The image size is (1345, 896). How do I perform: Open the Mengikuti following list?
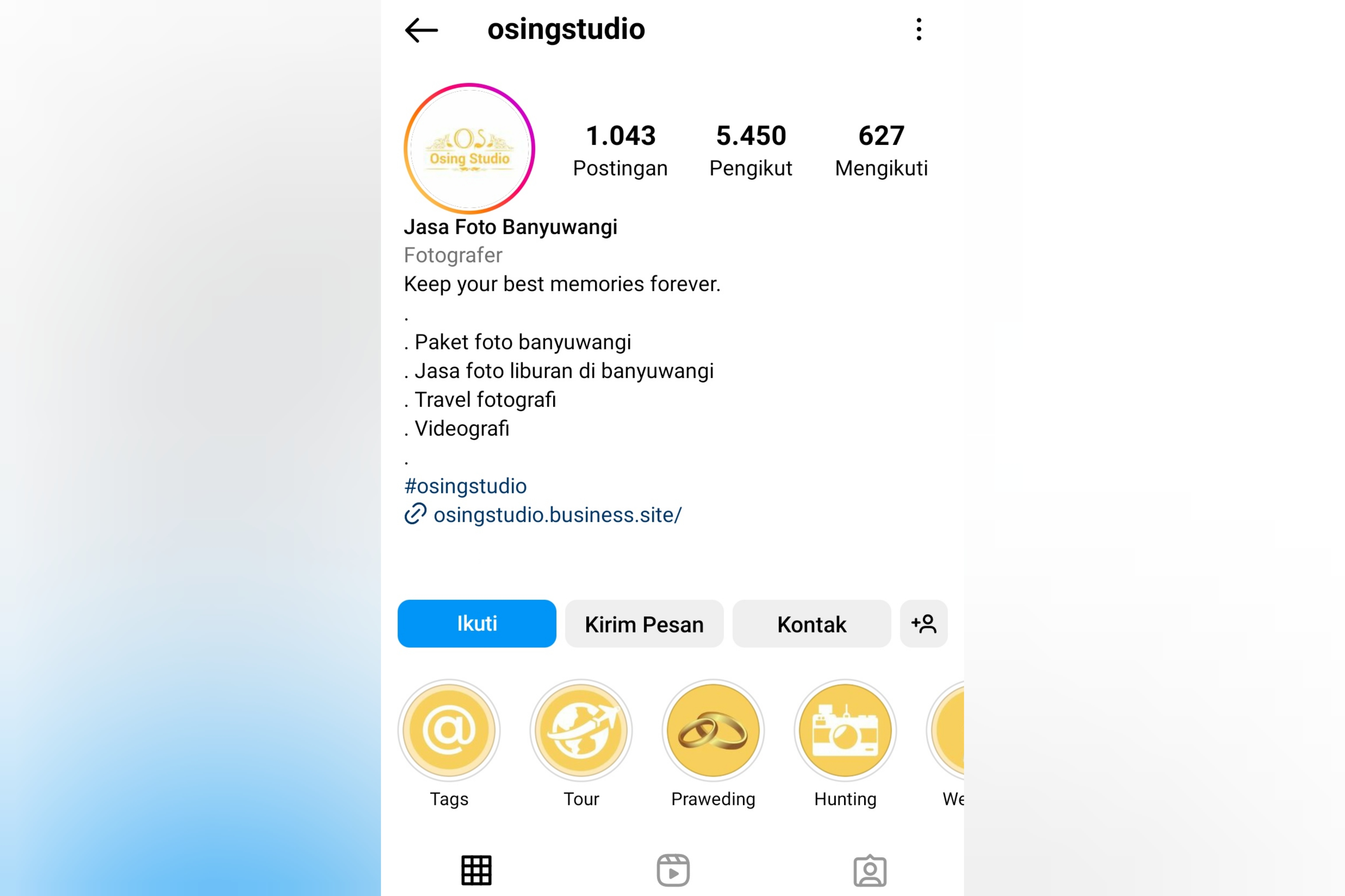coord(881,150)
